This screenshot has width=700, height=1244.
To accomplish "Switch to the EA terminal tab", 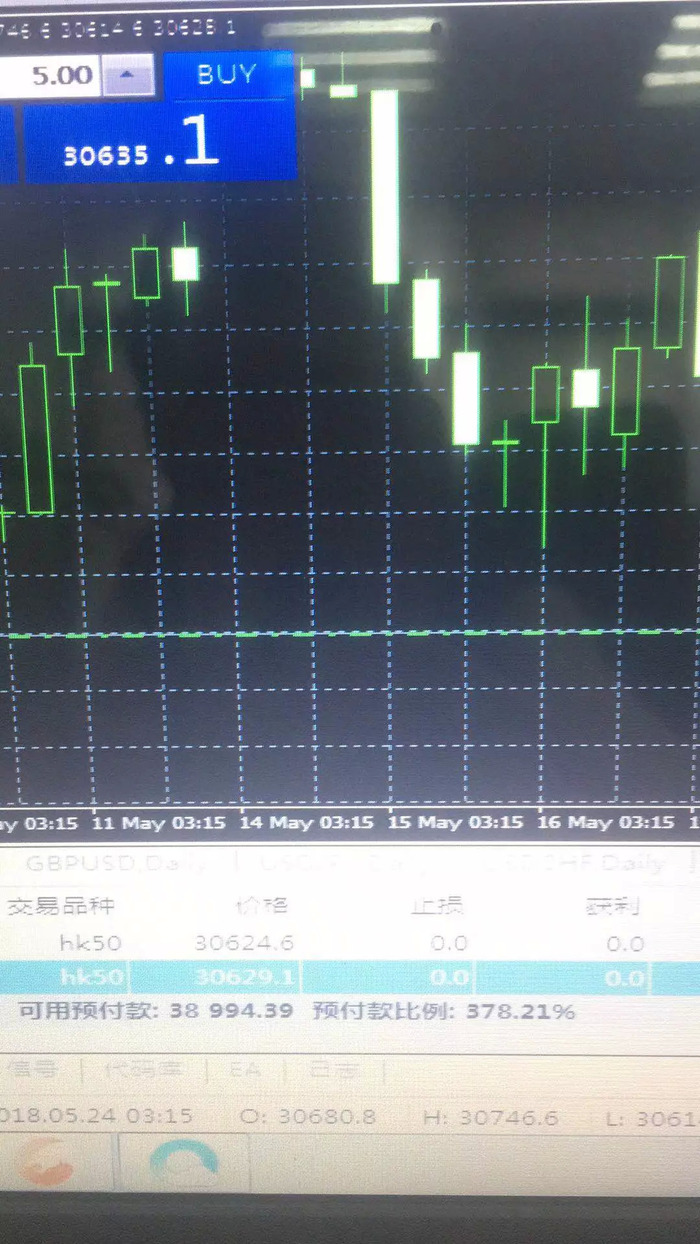I will [244, 1069].
